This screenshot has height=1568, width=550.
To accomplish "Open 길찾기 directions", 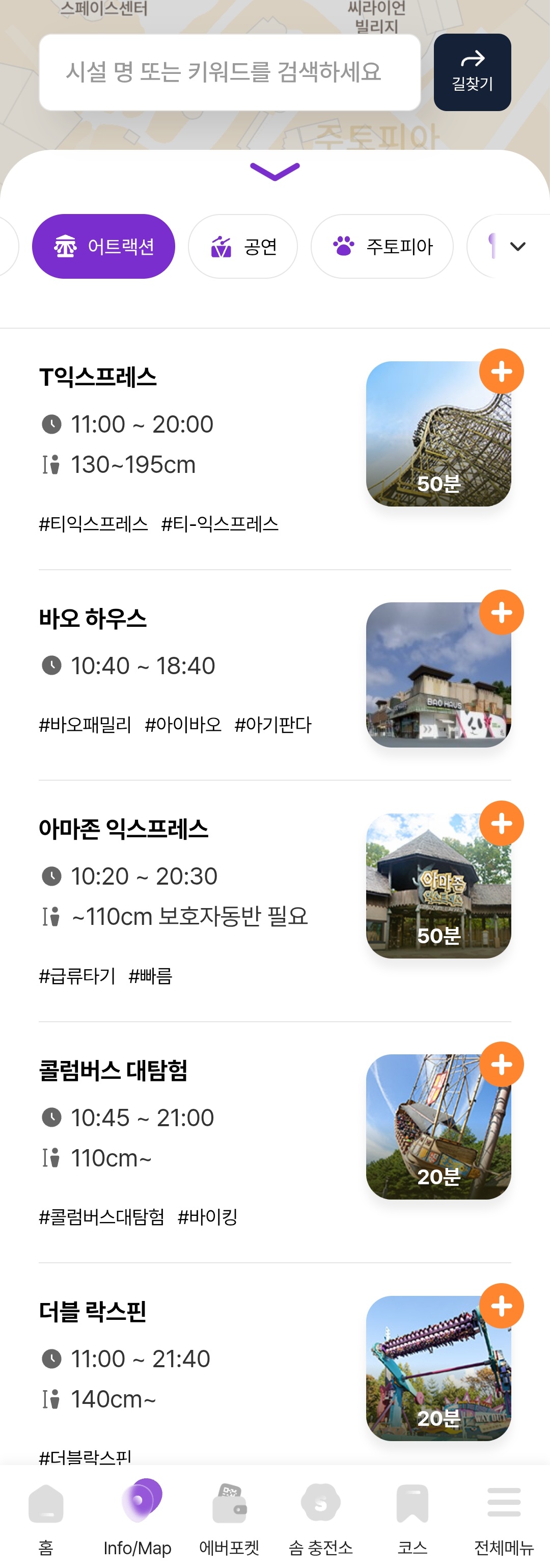I will tap(472, 72).
